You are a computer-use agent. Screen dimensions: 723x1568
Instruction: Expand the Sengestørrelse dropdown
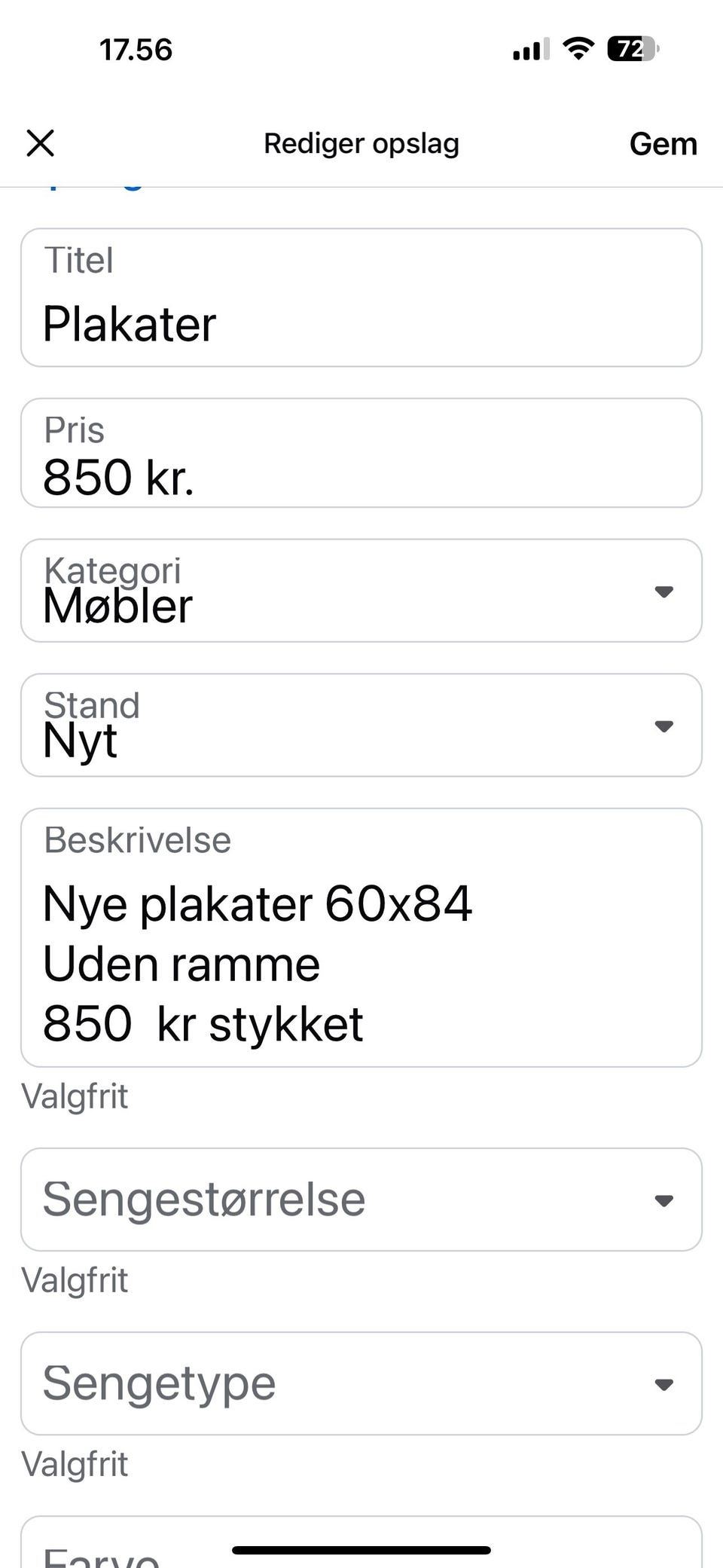point(361,1200)
